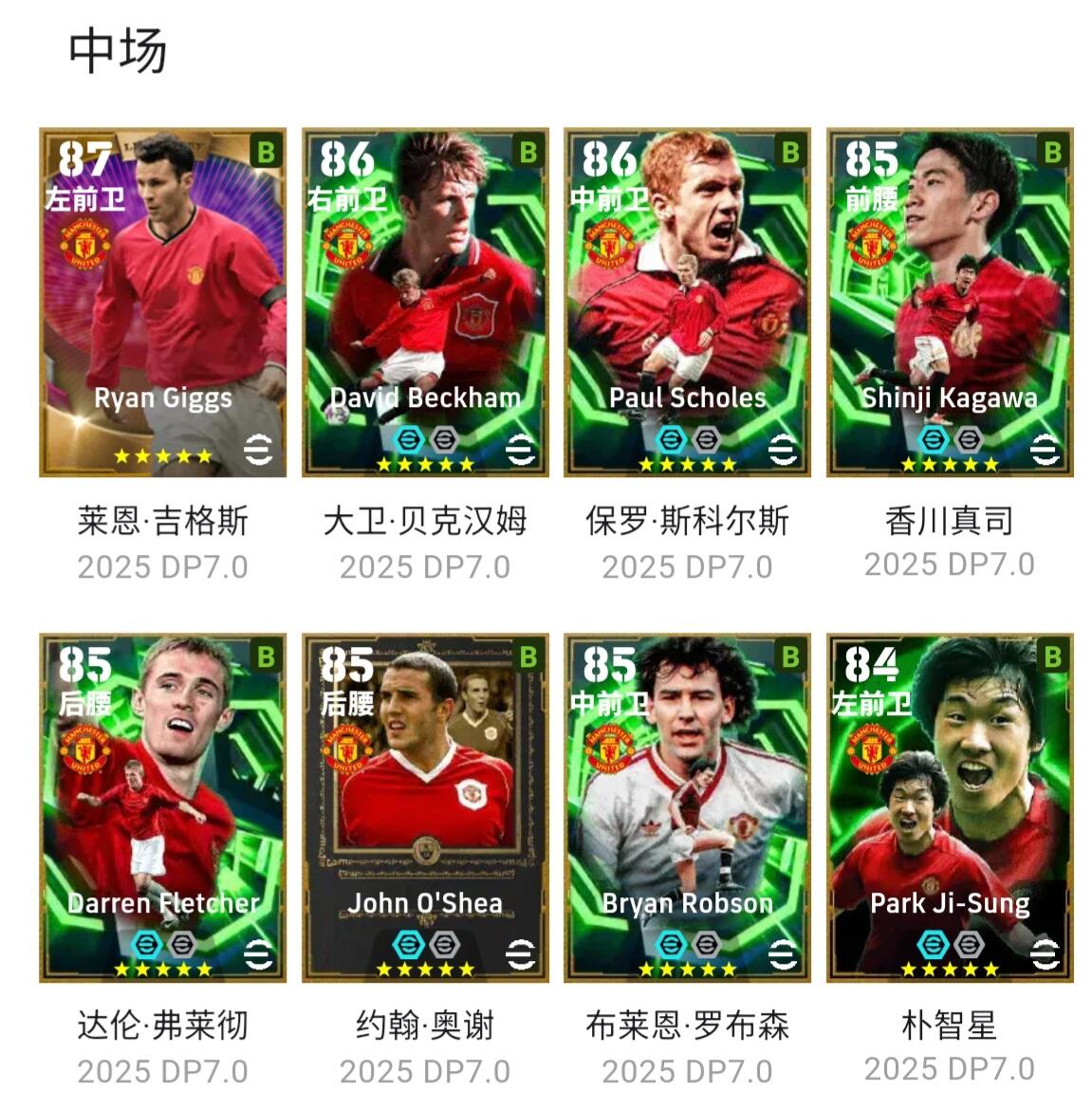Open Park Ji-Sung player card
The height and width of the screenshot is (1108, 1092).
click(950, 807)
